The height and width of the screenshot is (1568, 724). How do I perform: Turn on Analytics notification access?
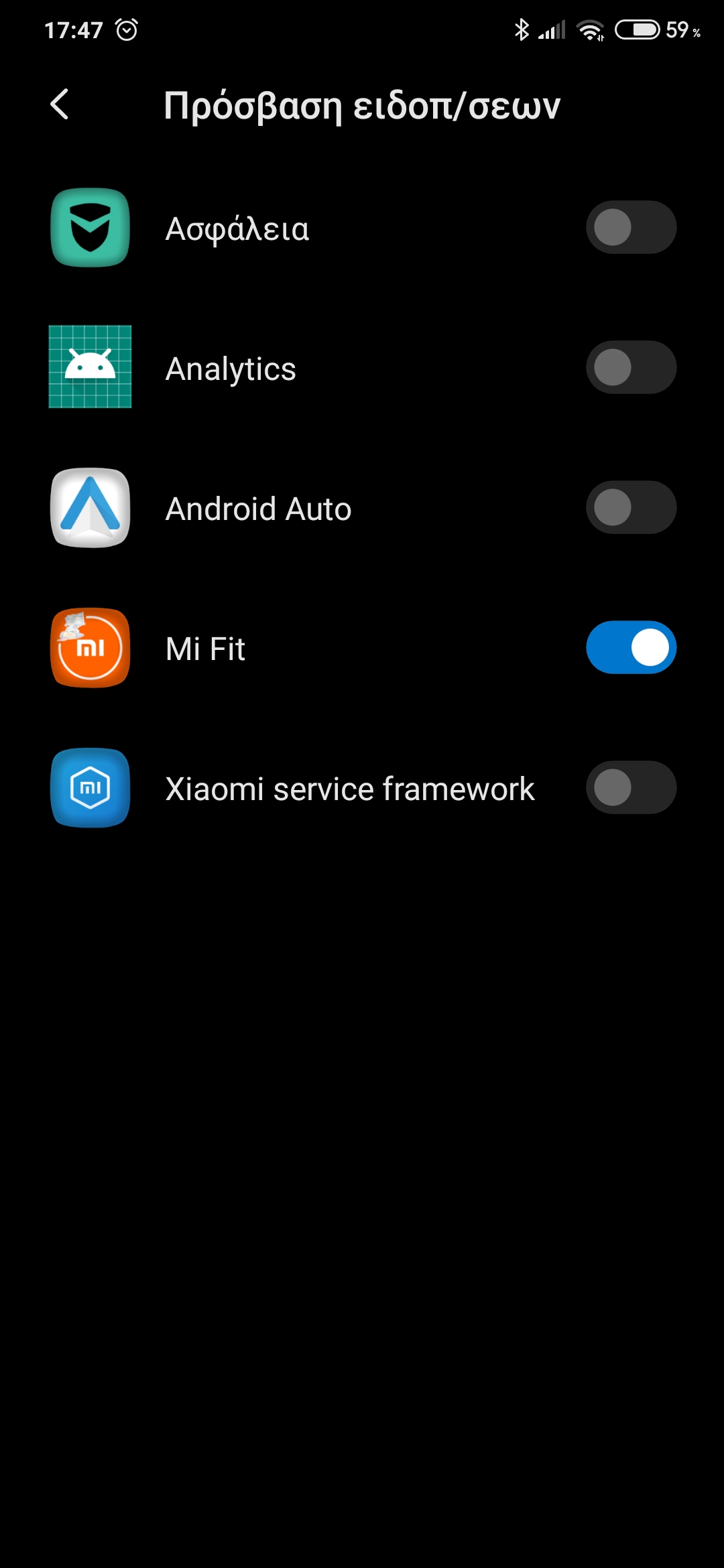(x=631, y=368)
